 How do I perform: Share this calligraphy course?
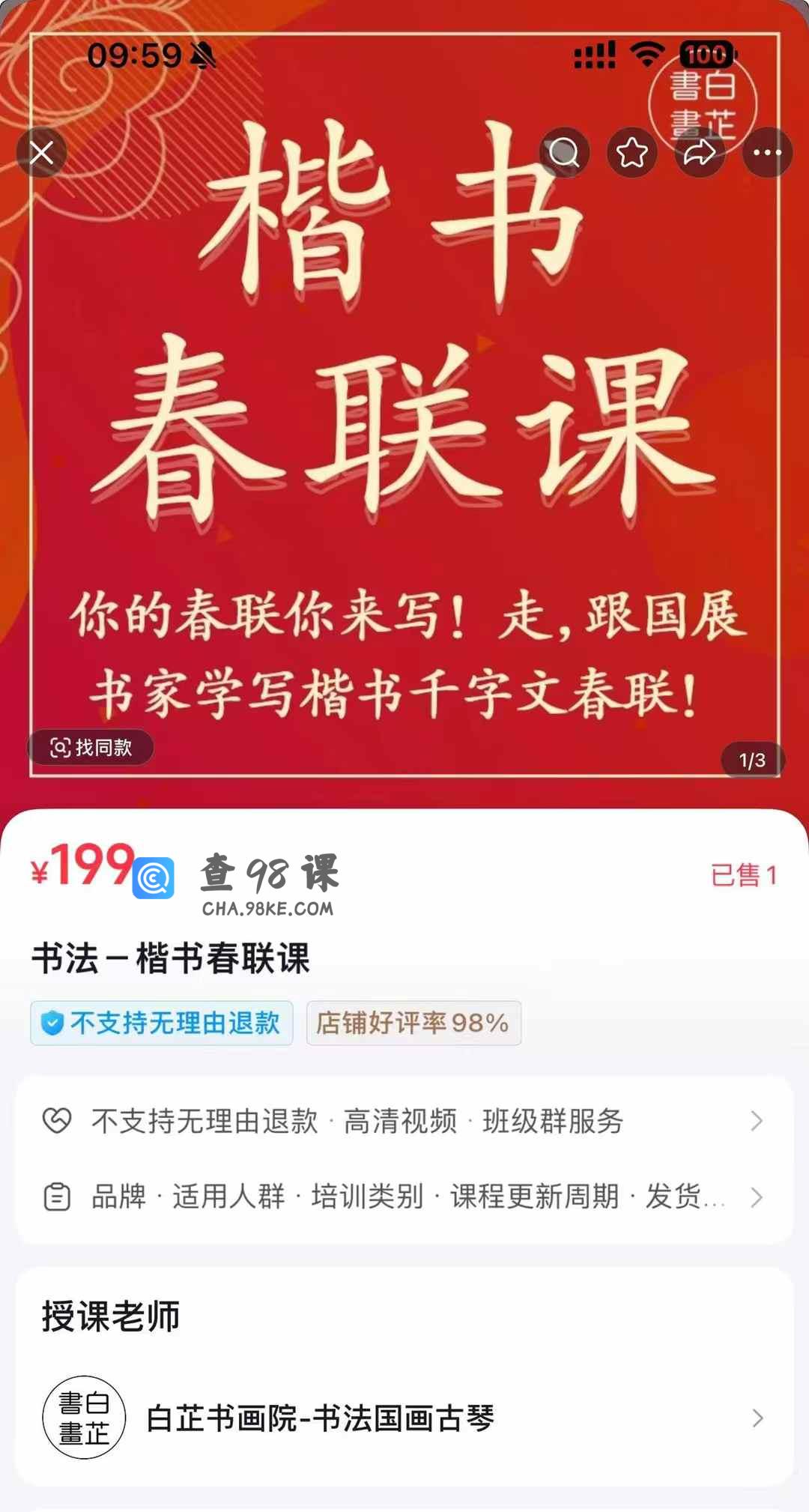[x=700, y=153]
